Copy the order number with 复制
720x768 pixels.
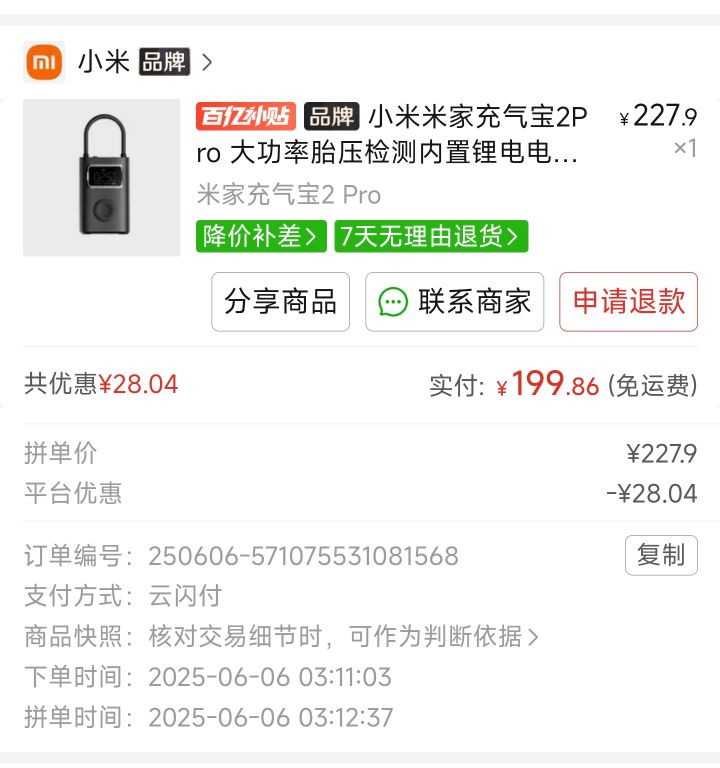pos(661,555)
